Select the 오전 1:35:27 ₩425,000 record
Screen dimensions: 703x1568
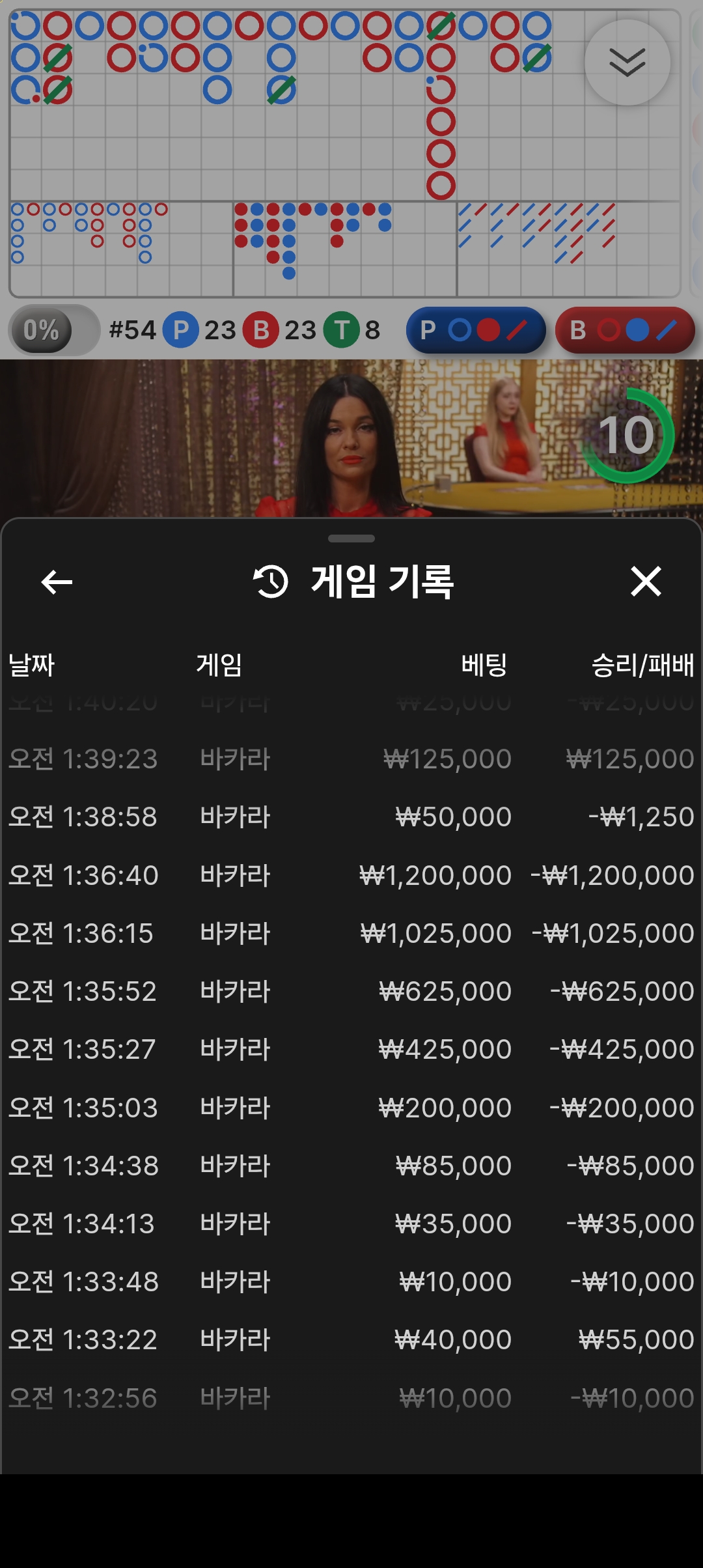pyautogui.click(x=351, y=1049)
